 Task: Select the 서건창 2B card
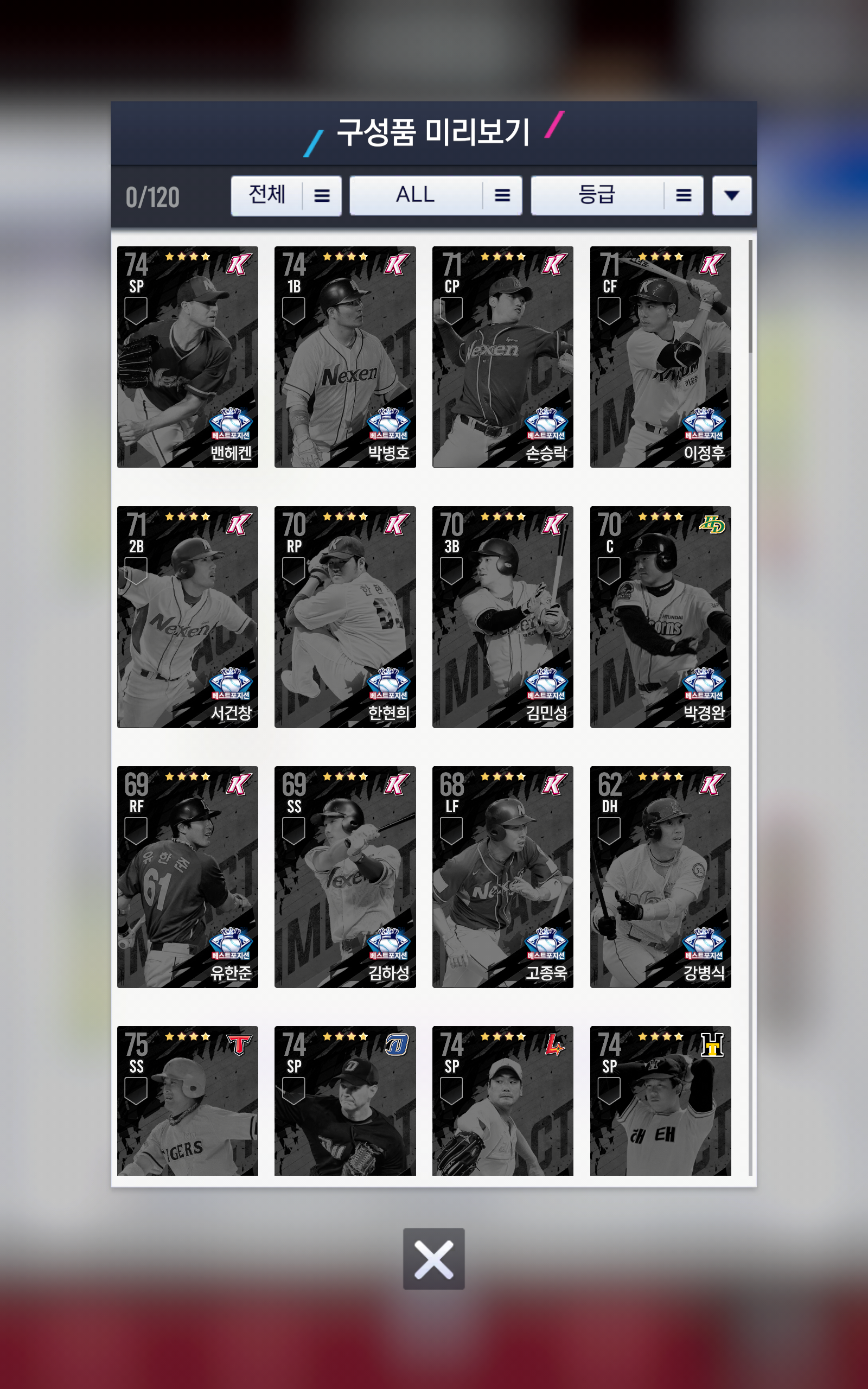pyautogui.click(x=188, y=617)
